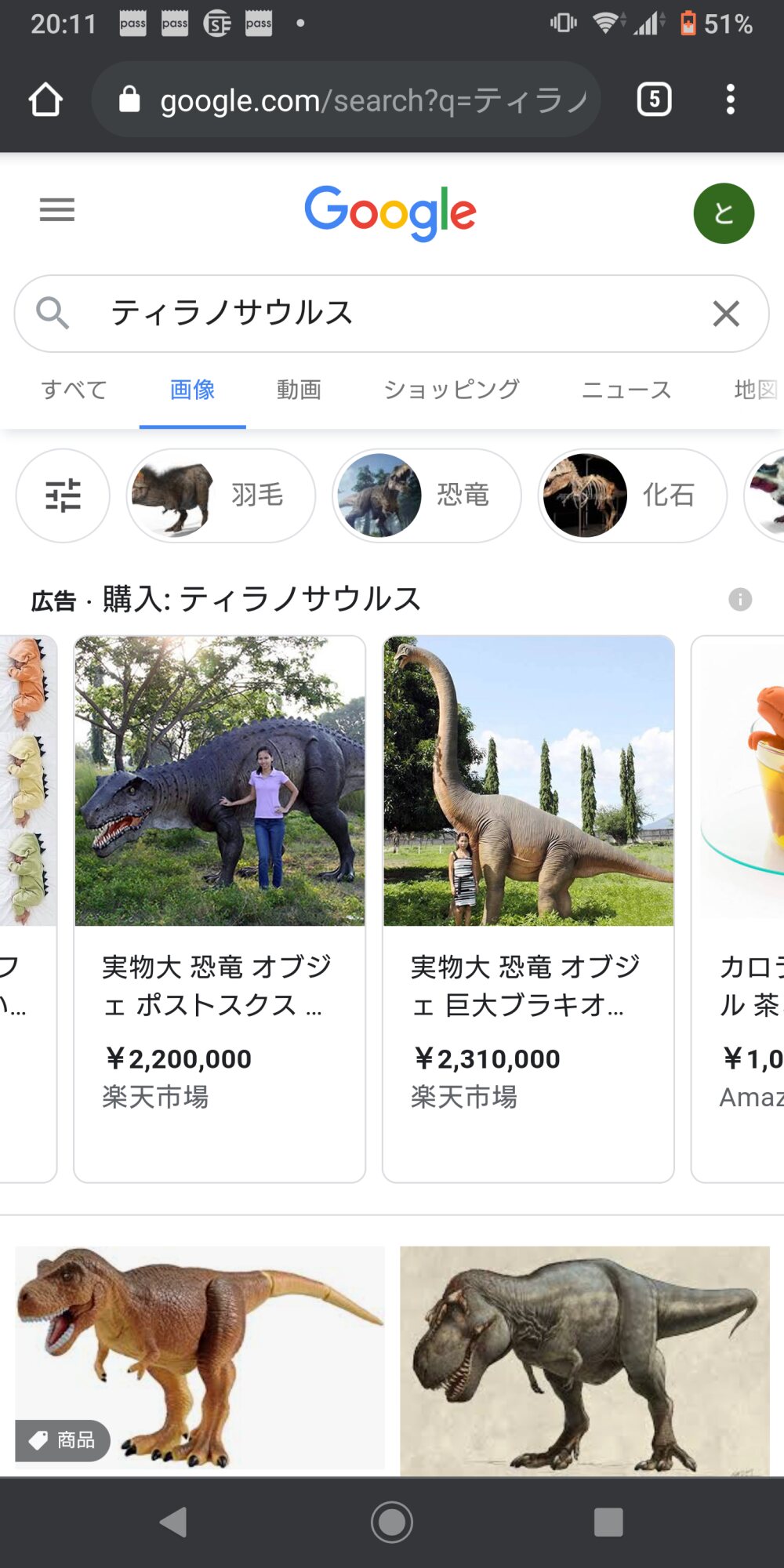Open the Google hamburger menu

pos(57,209)
